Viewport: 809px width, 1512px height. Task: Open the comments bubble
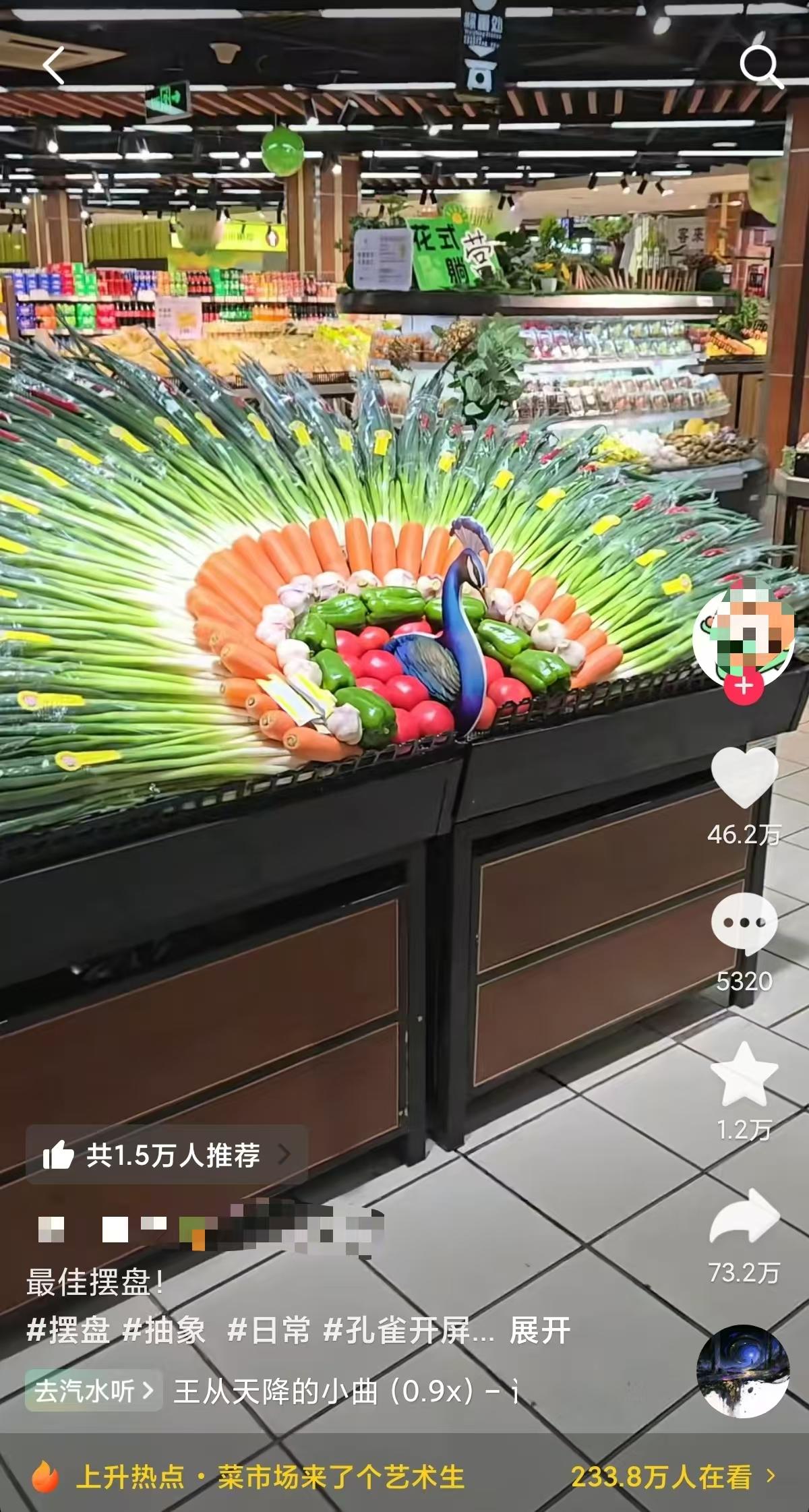[744, 924]
